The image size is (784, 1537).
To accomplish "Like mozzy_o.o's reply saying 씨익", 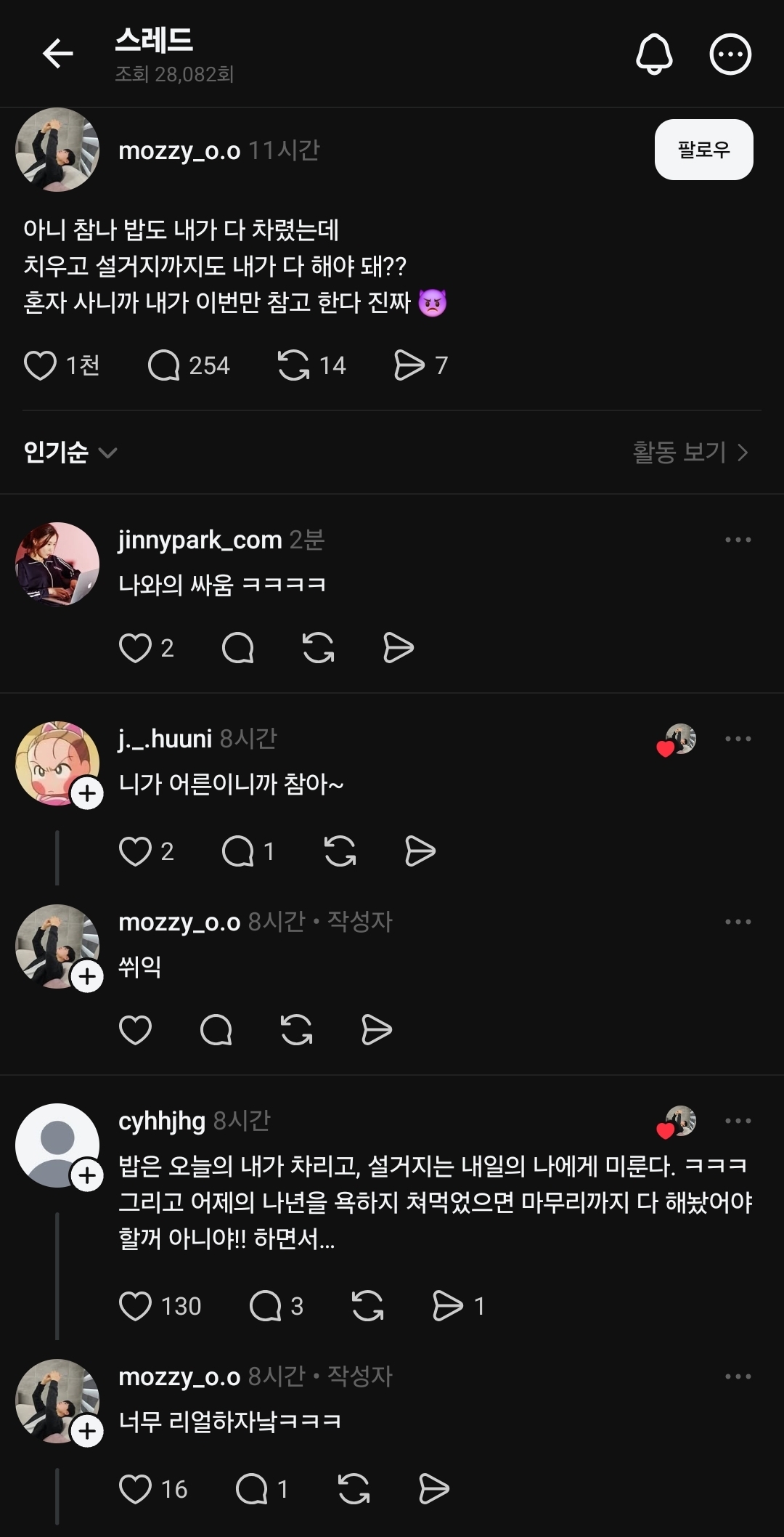I will (135, 1030).
